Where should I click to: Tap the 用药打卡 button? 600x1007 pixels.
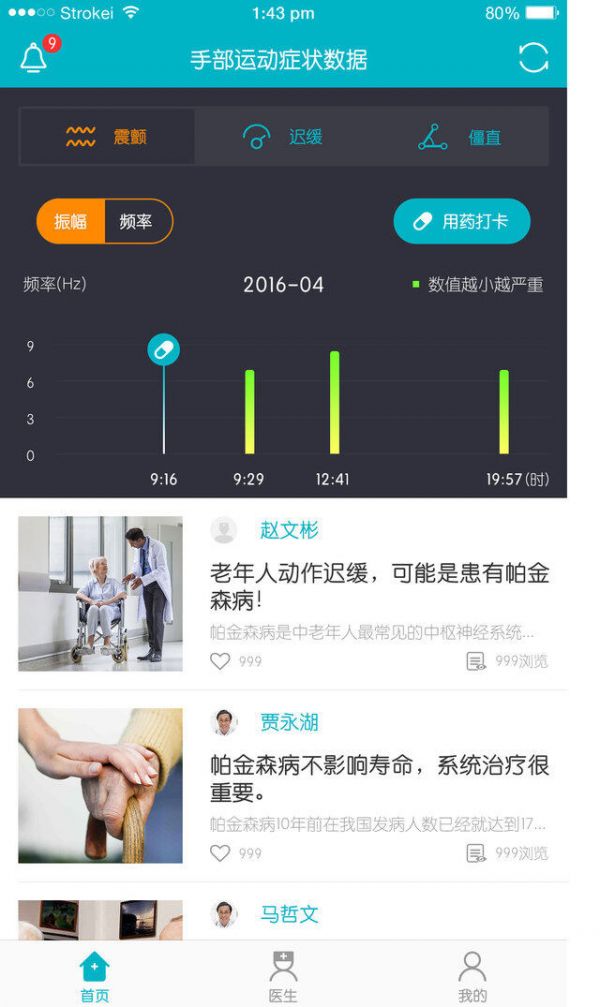point(461,221)
